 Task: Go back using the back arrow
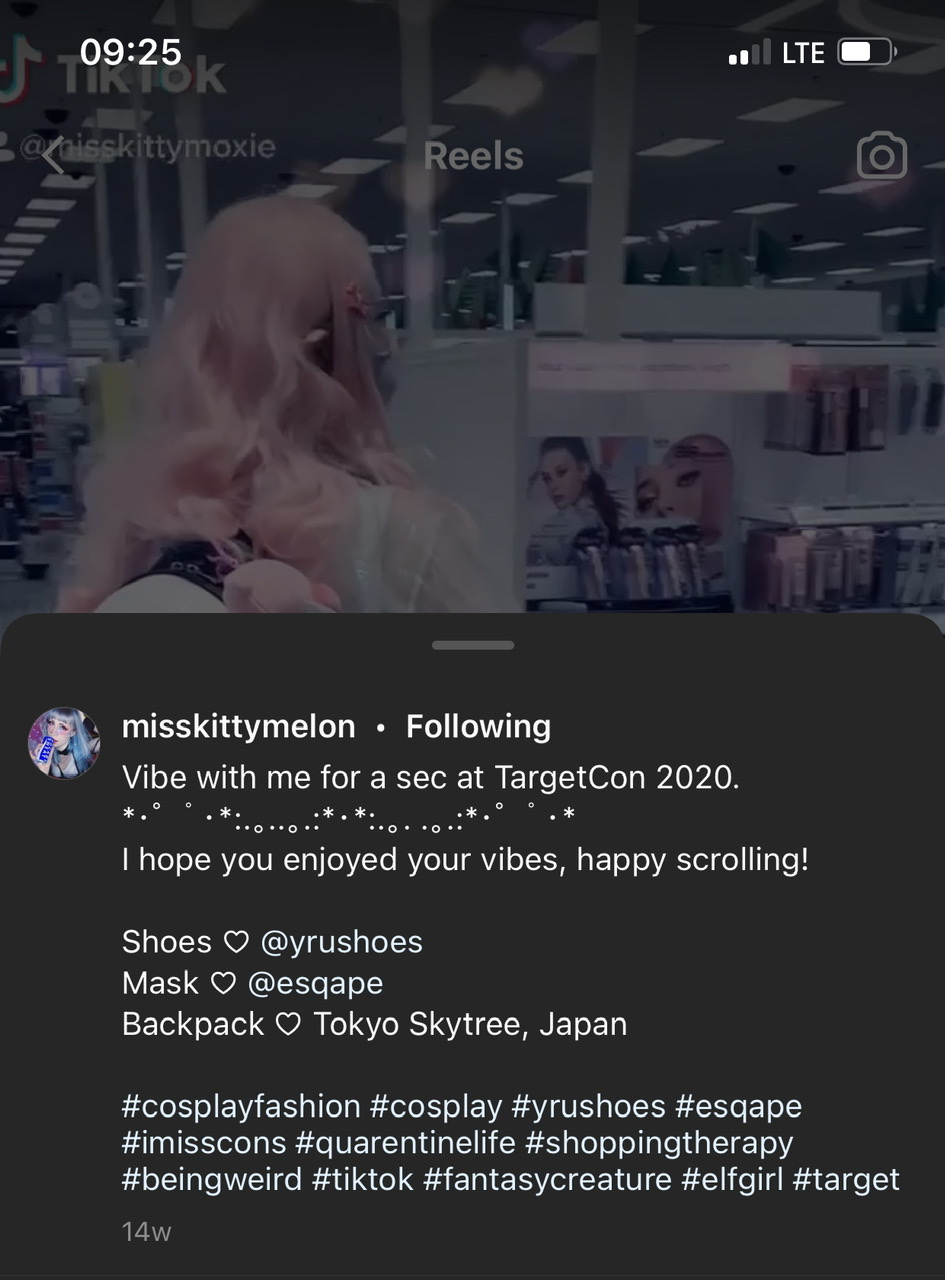53,156
